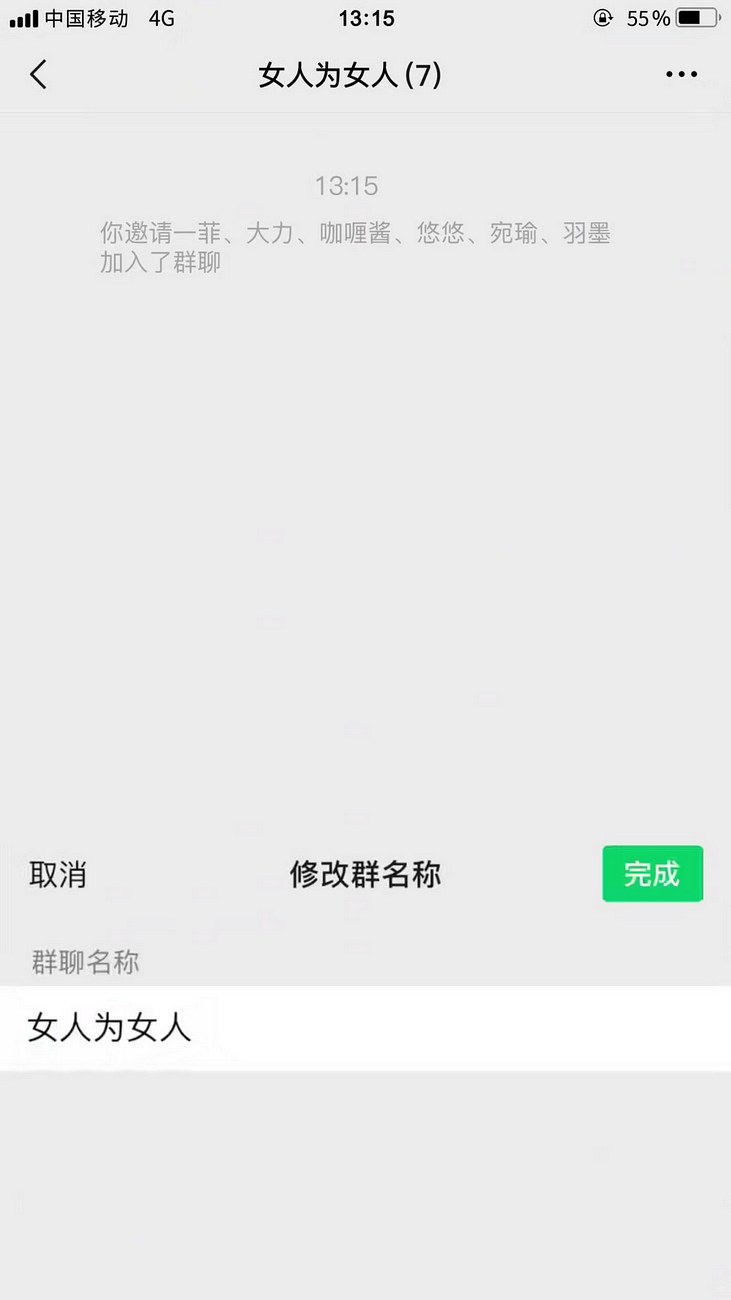The height and width of the screenshot is (1300, 731).
Task: Tap 取消 to cancel renaming
Action: click(58, 874)
